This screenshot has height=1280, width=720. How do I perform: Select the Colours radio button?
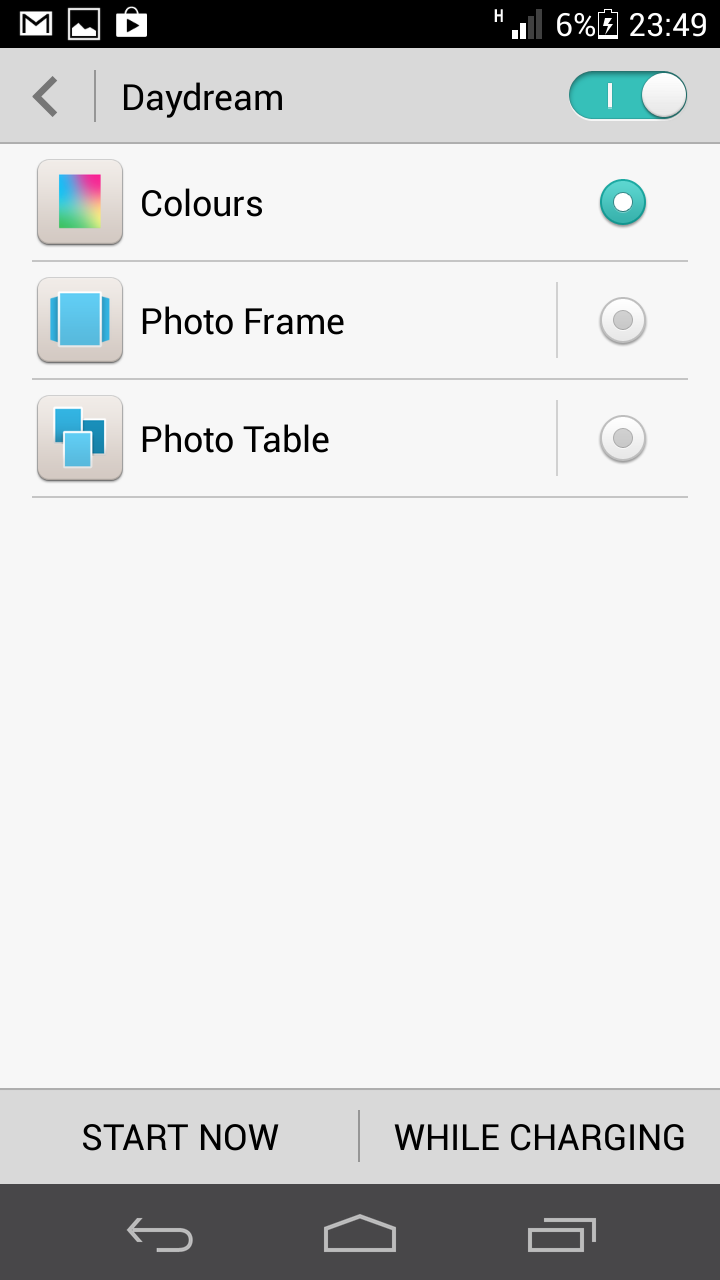click(623, 203)
